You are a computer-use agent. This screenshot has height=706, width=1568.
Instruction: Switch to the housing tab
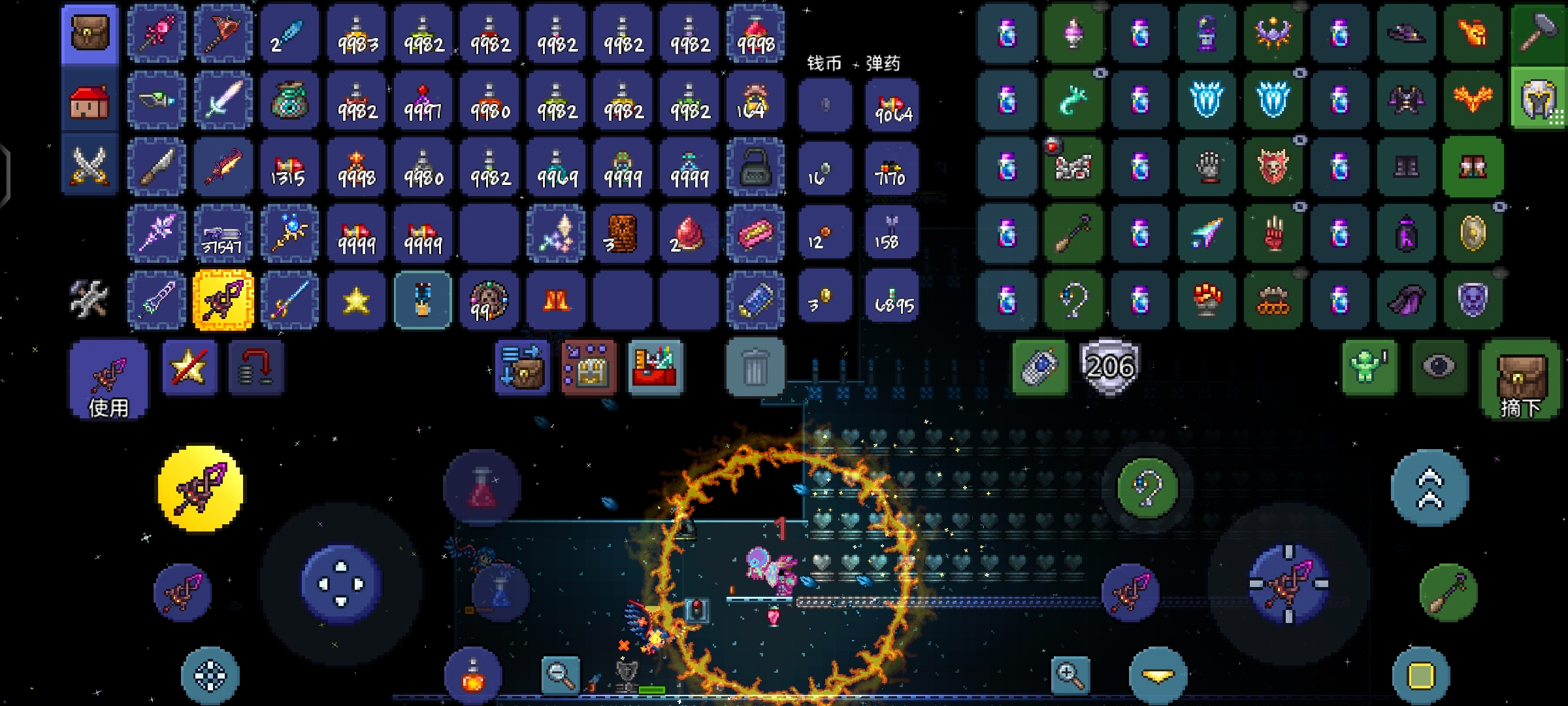point(90,101)
